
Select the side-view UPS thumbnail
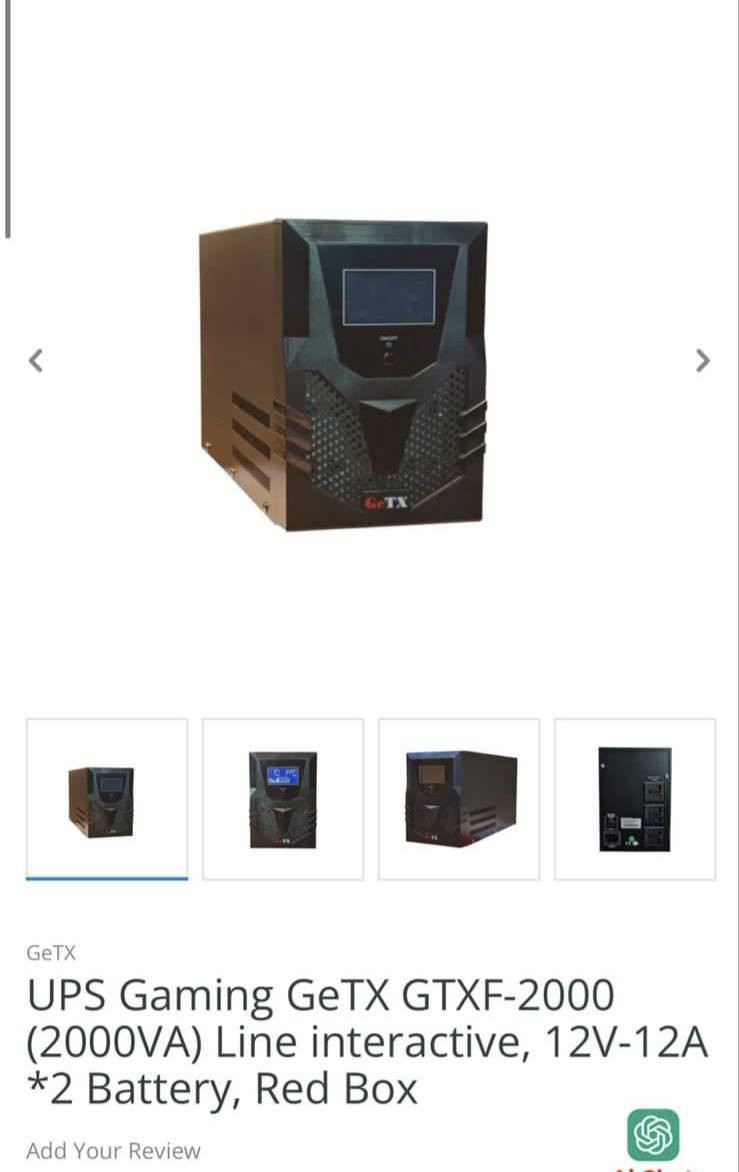[x=459, y=799]
